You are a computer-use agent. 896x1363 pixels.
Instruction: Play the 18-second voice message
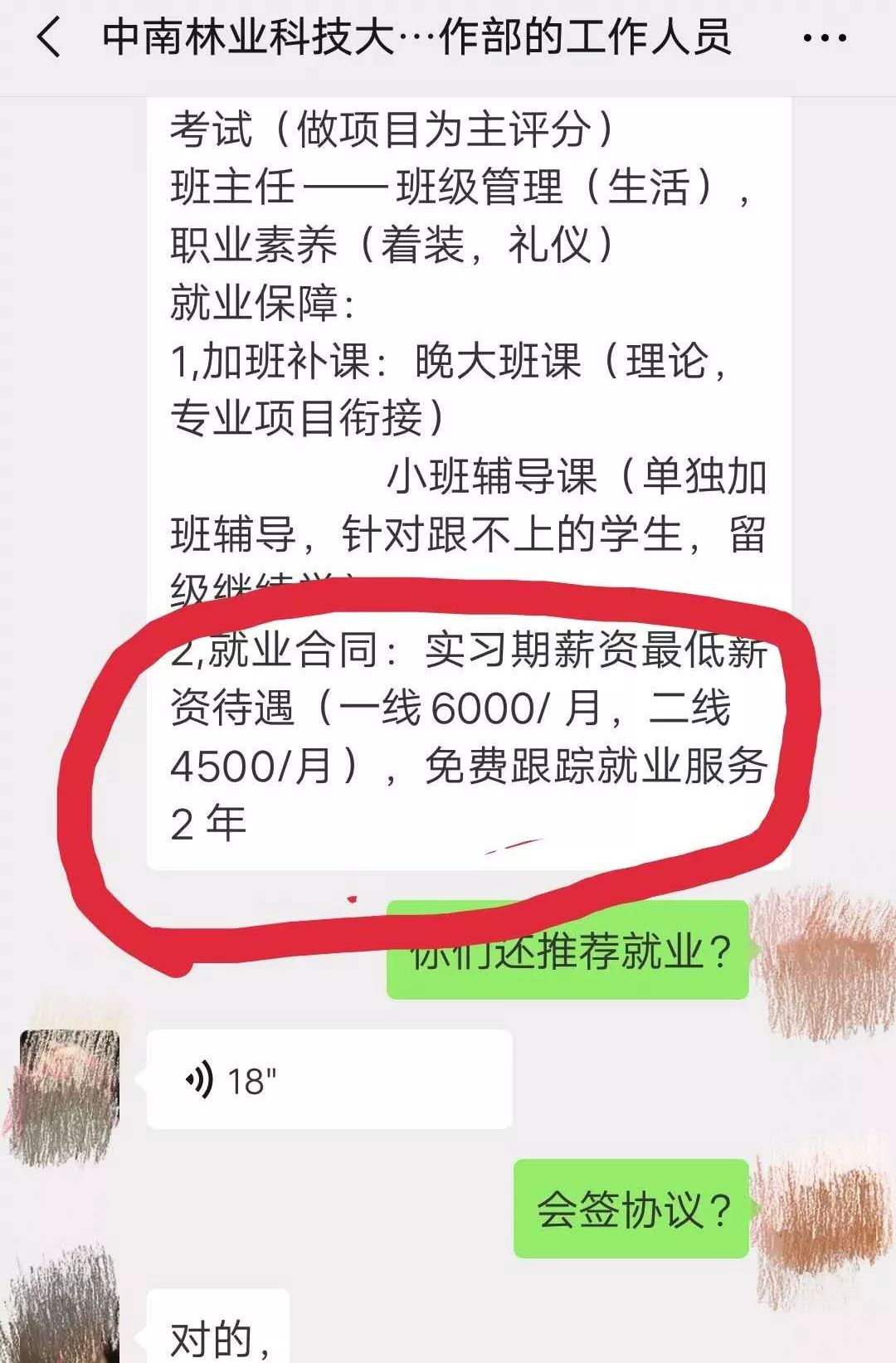329,1079
